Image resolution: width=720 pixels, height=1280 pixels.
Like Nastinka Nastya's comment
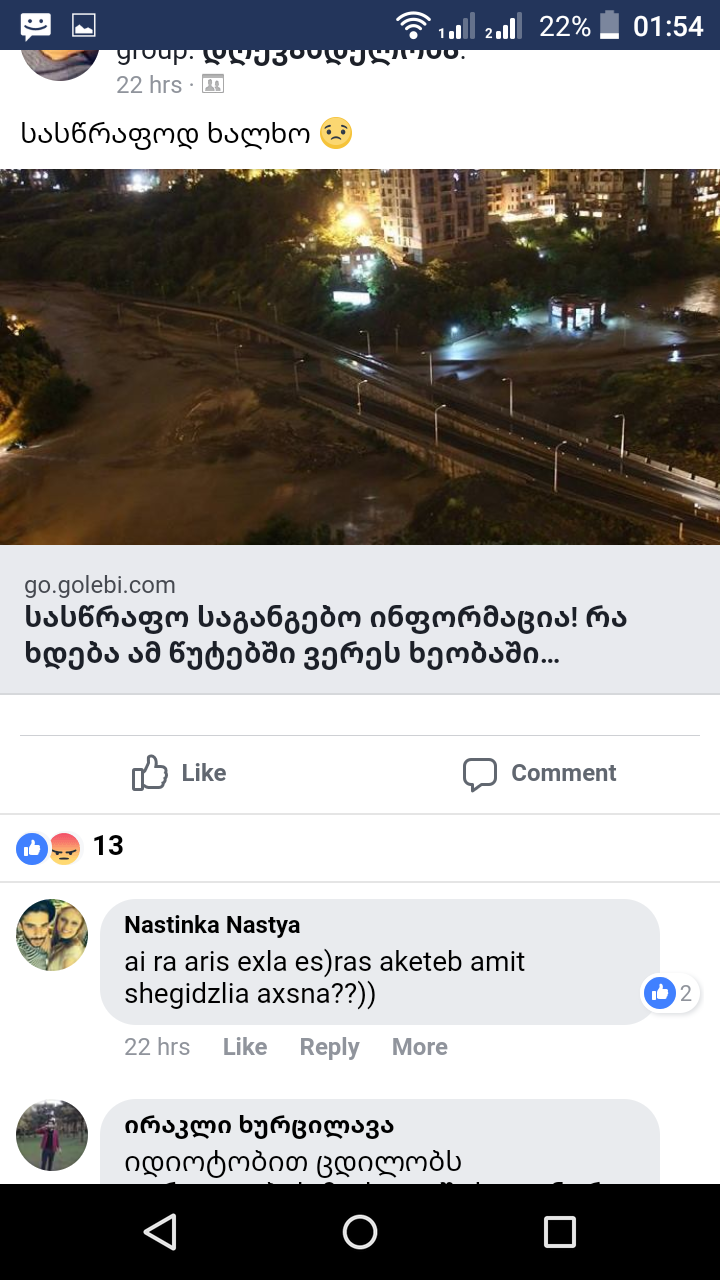tap(244, 1047)
